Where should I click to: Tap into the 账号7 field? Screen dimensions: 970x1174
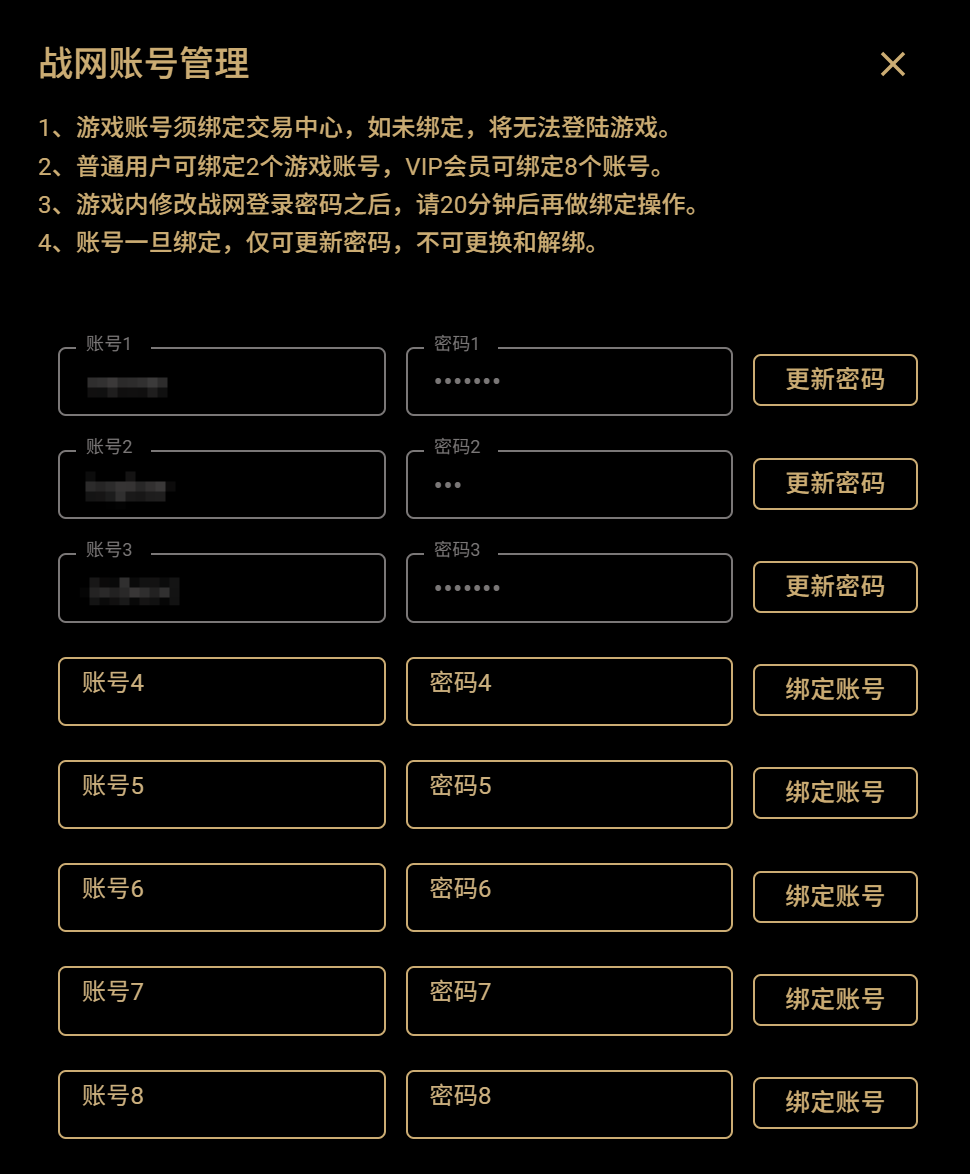[x=222, y=1000]
